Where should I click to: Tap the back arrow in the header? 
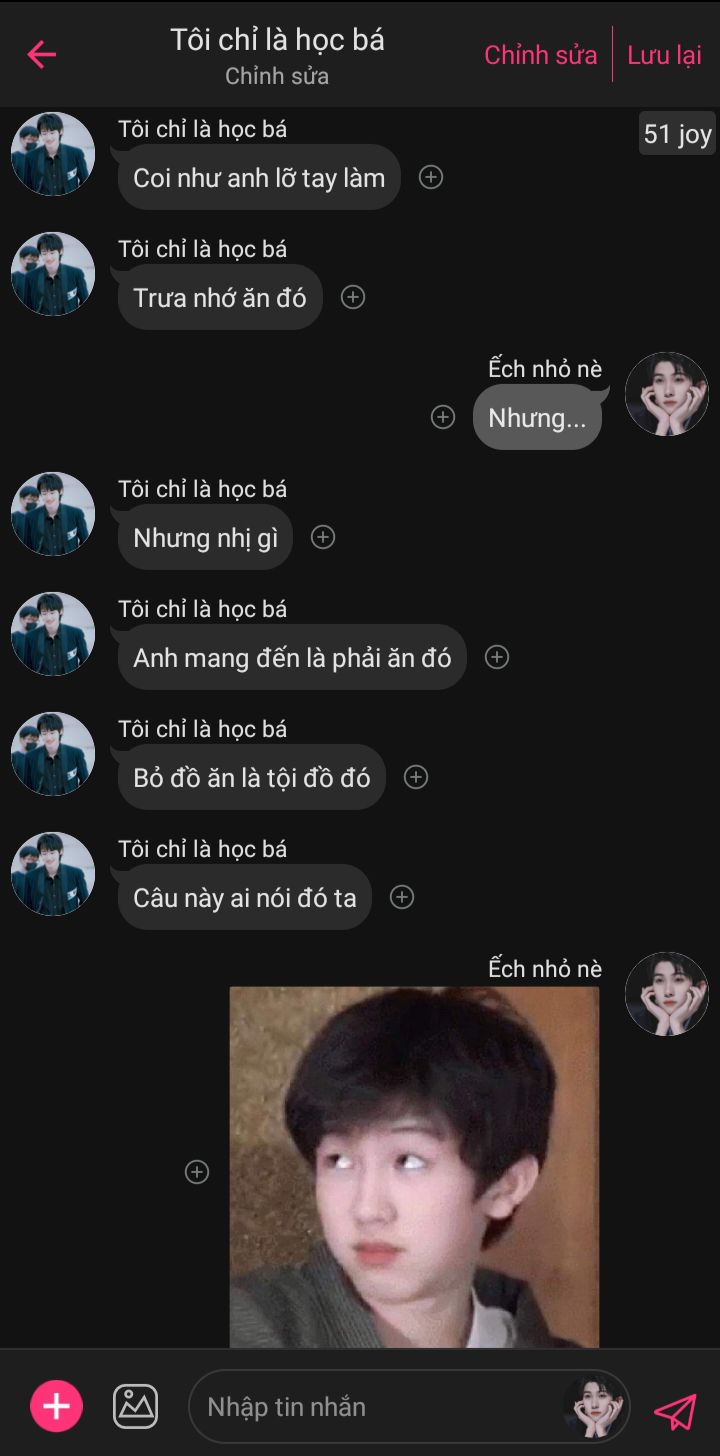pyautogui.click(x=41, y=54)
